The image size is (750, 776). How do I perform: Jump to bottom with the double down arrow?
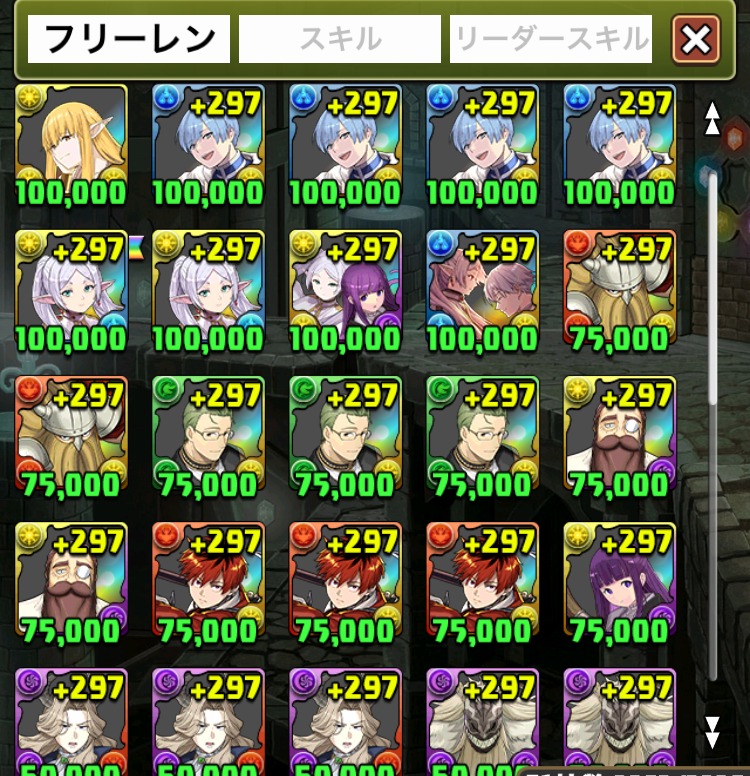(712, 732)
